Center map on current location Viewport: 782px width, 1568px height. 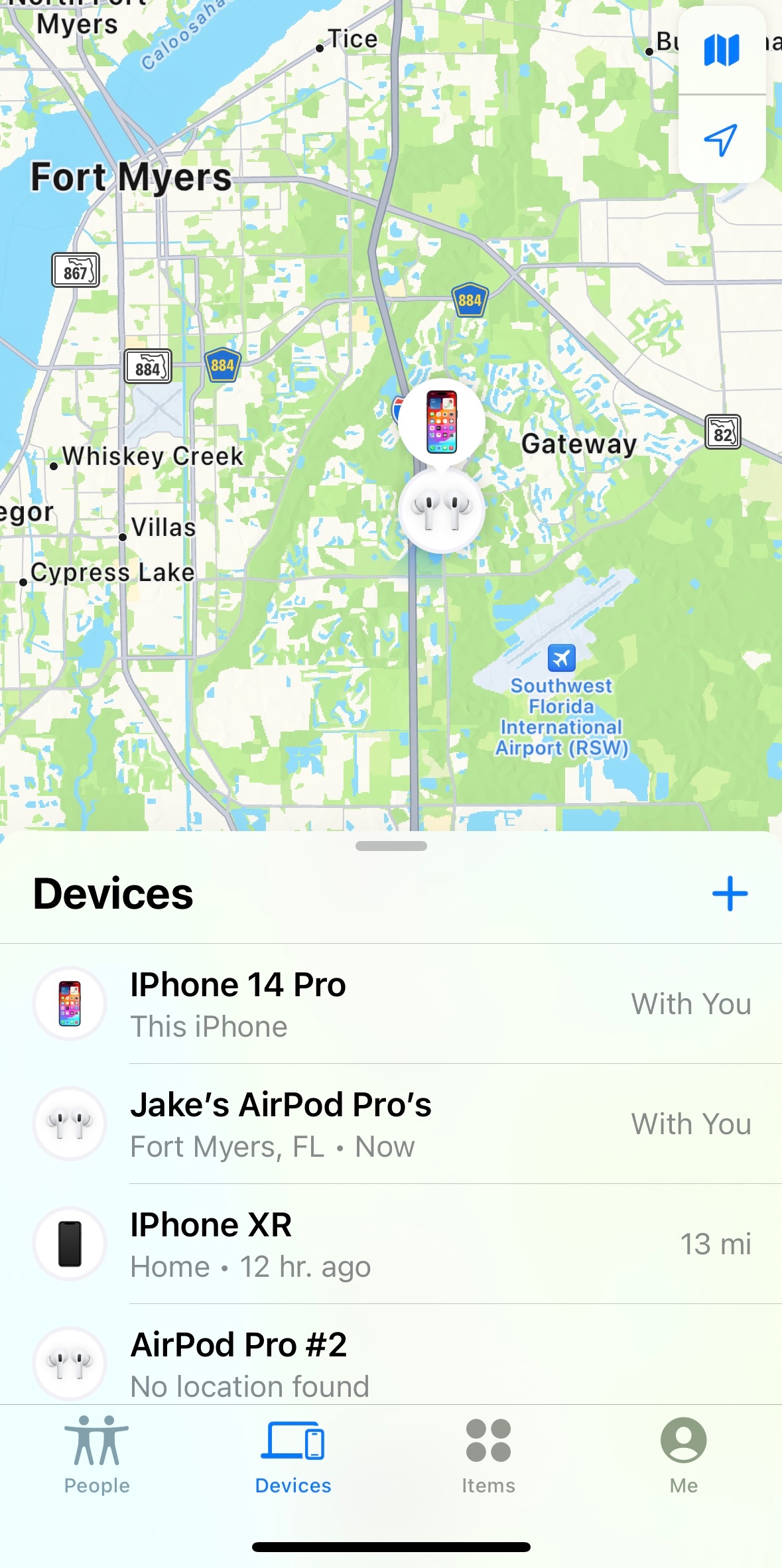pos(722,139)
